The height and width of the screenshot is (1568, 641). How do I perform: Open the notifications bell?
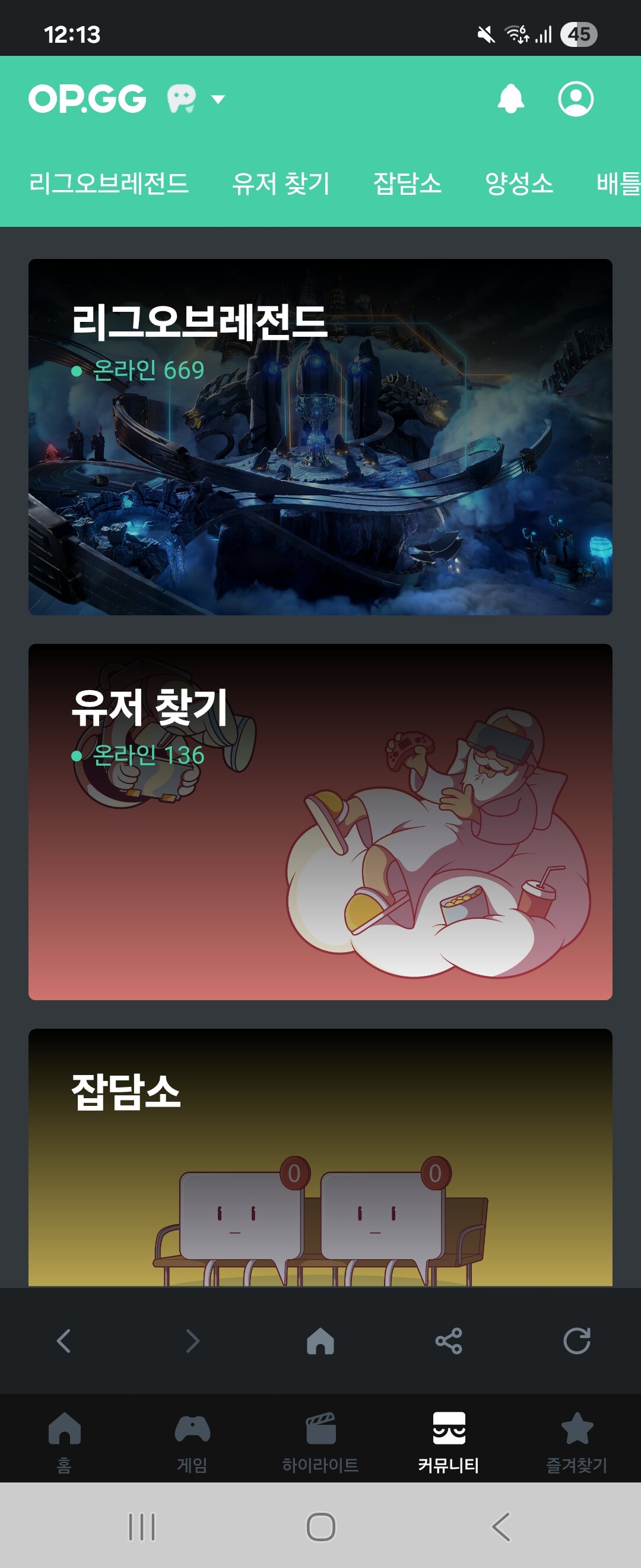point(510,99)
